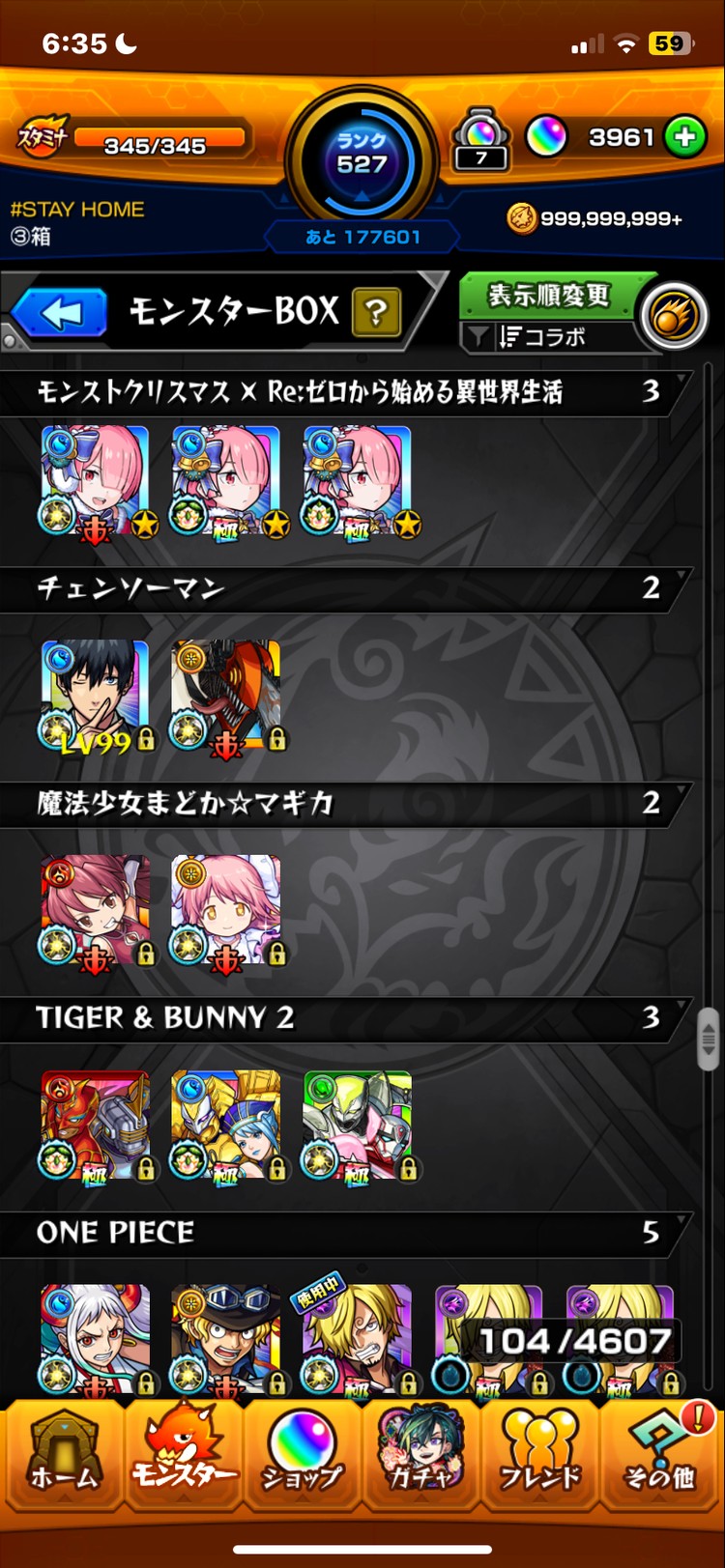
Task: Collapse the Re:ゼロ collab section header
Action: [348, 392]
